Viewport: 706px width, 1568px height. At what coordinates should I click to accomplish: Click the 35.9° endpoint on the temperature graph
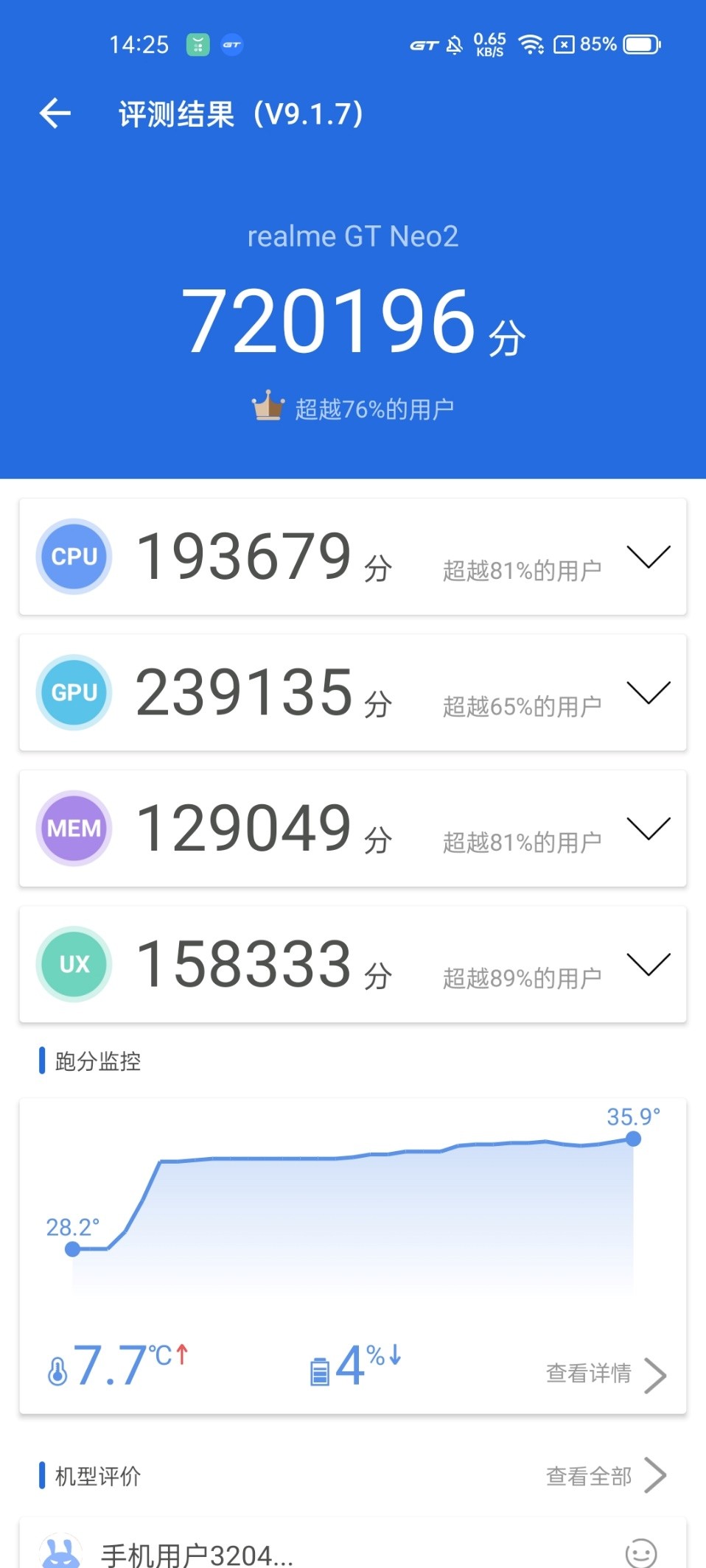(632, 1139)
